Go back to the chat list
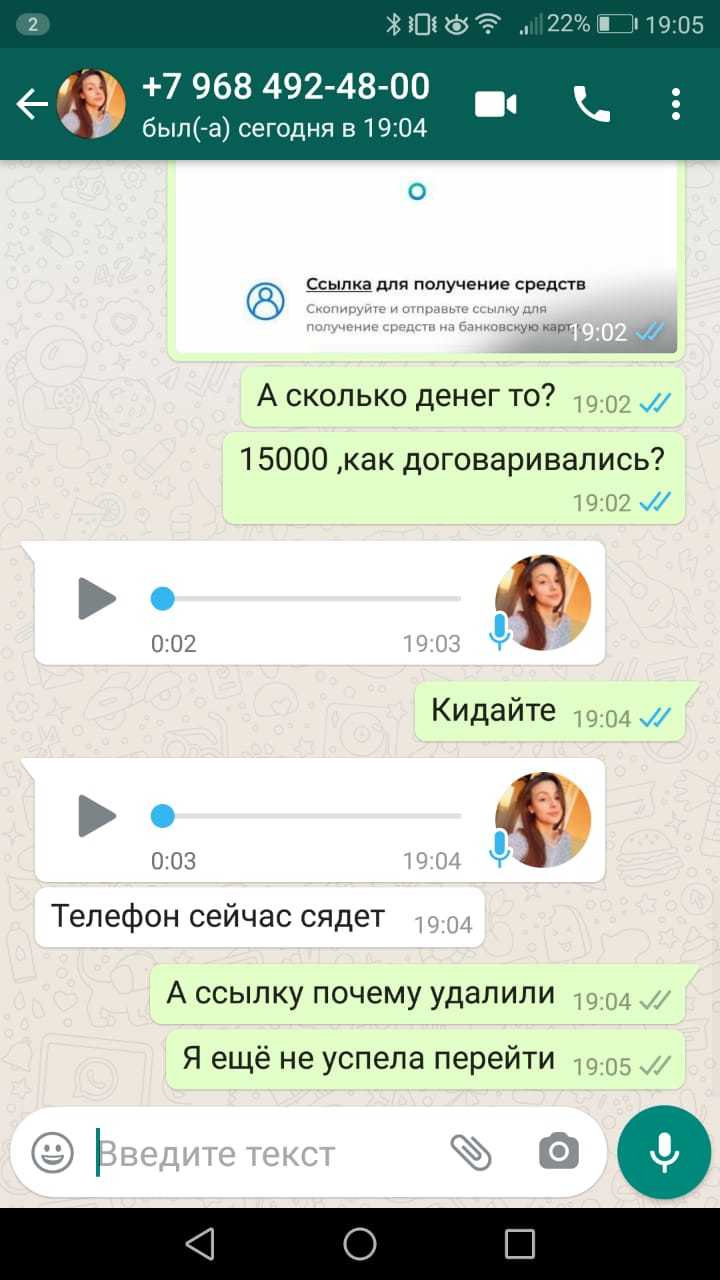 click(32, 105)
